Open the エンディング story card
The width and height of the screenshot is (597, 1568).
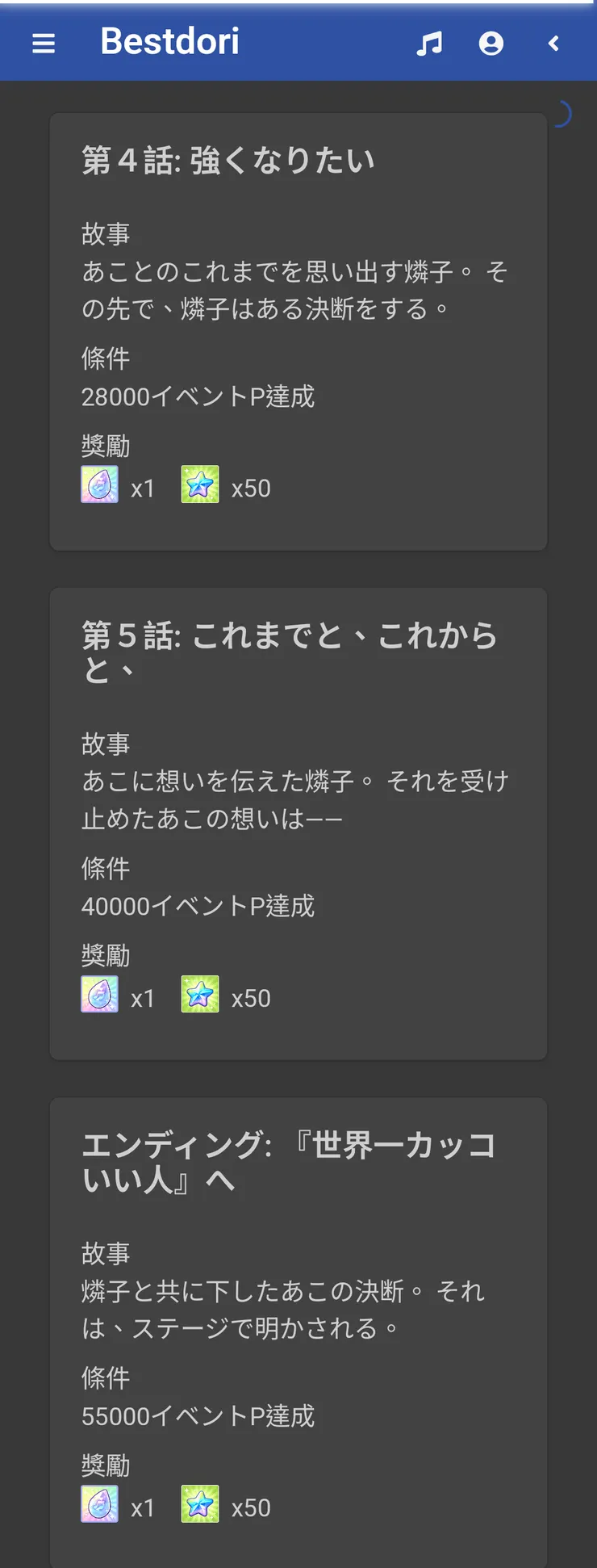click(298, 1332)
